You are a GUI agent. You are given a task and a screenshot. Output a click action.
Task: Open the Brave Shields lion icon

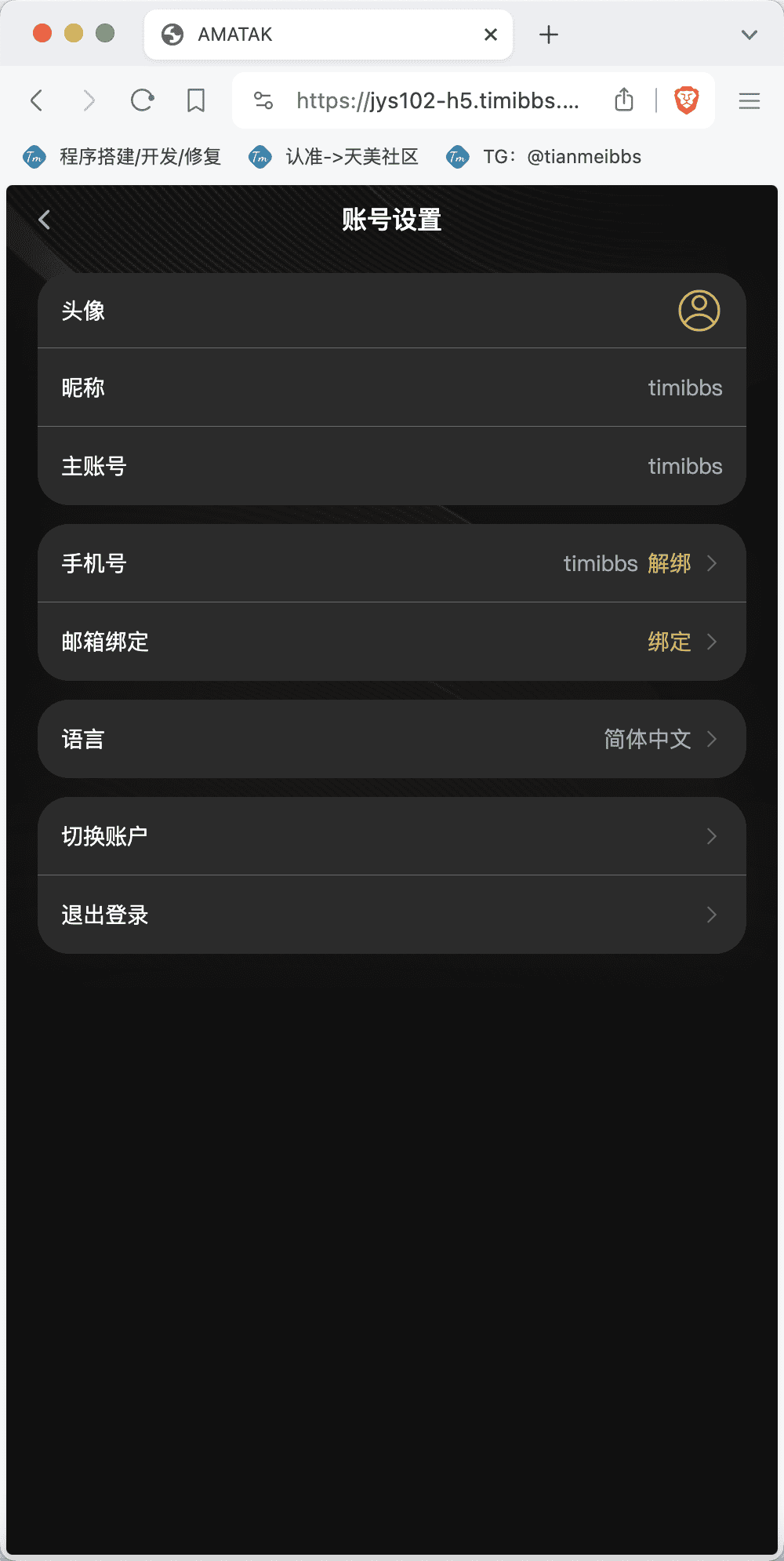687,100
